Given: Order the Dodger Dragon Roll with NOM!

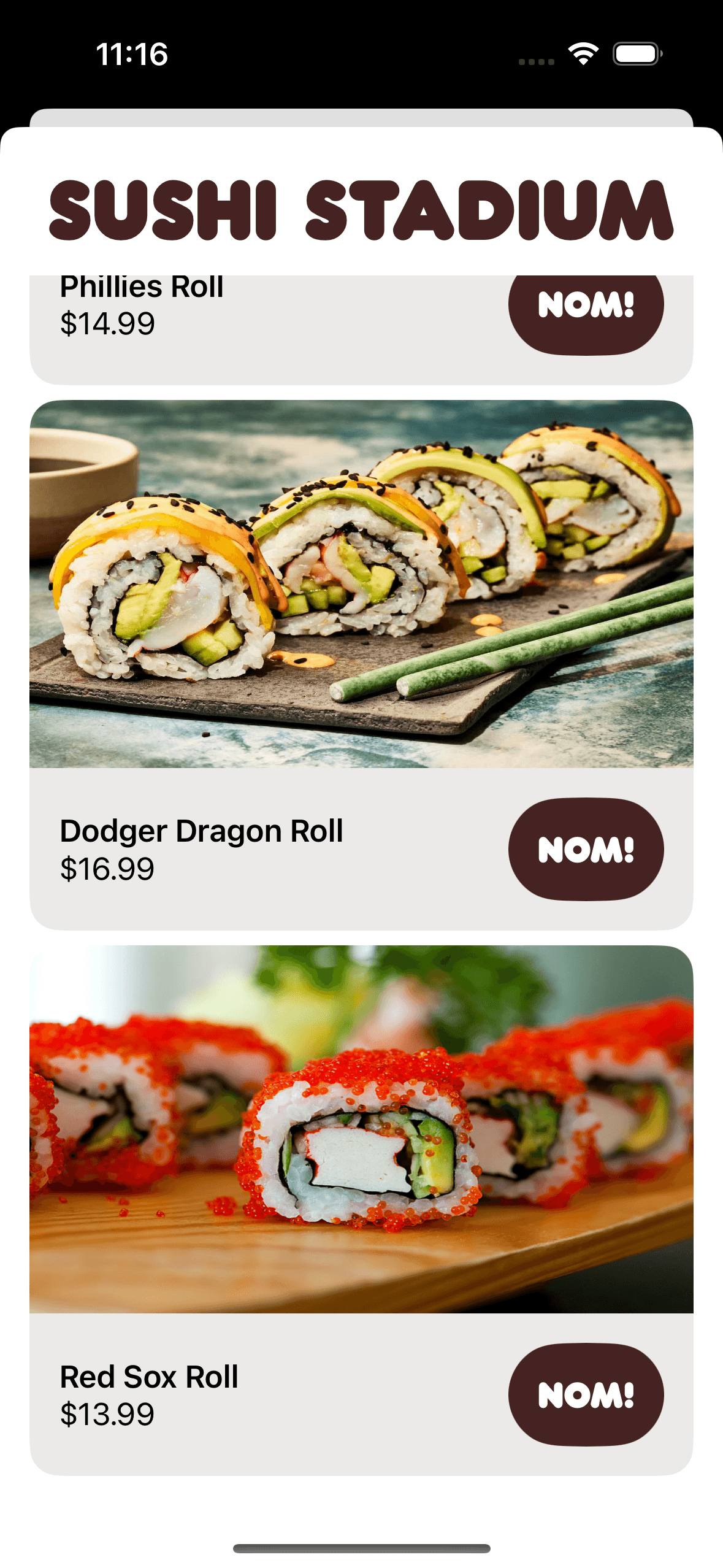Looking at the screenshot, I should (586, 849).
